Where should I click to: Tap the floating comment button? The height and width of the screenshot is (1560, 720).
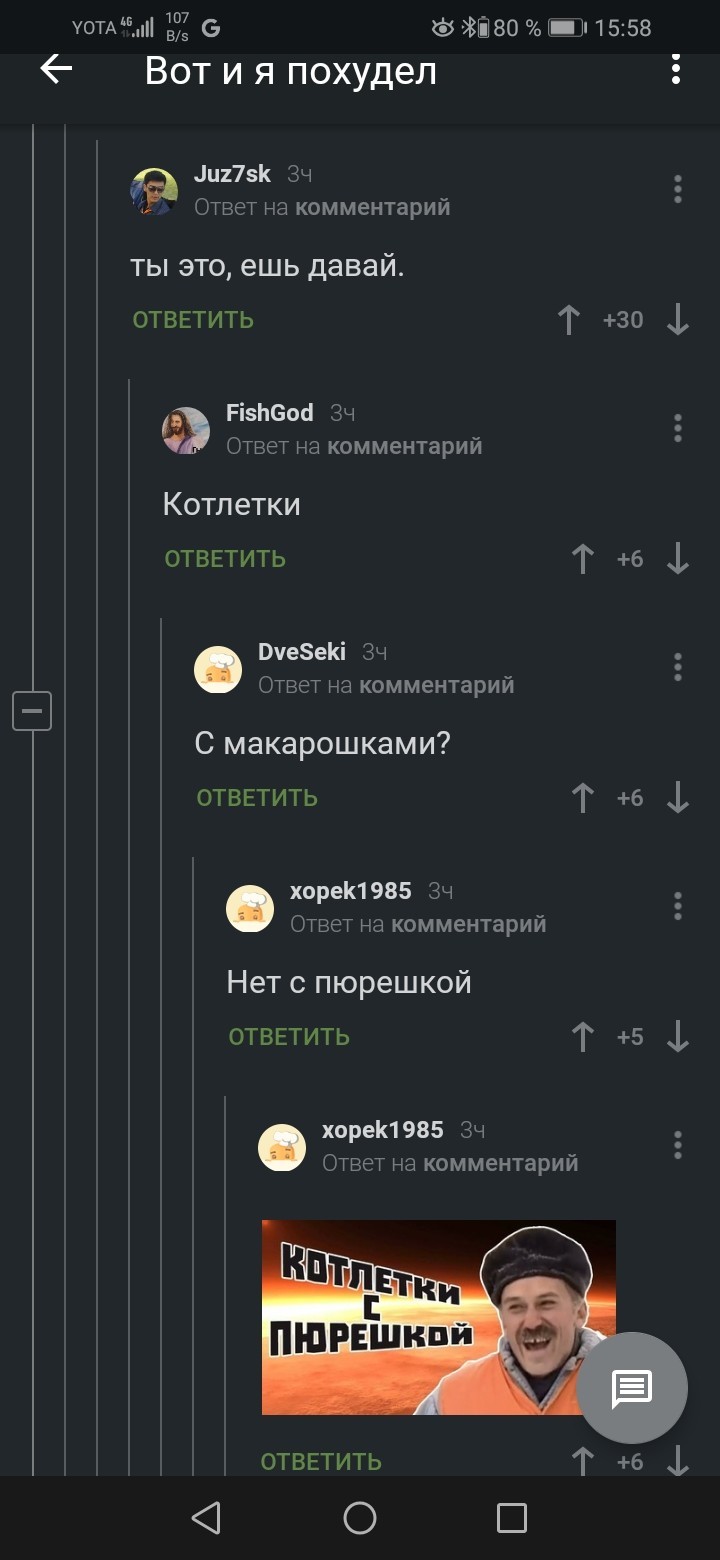point(632,1387)
